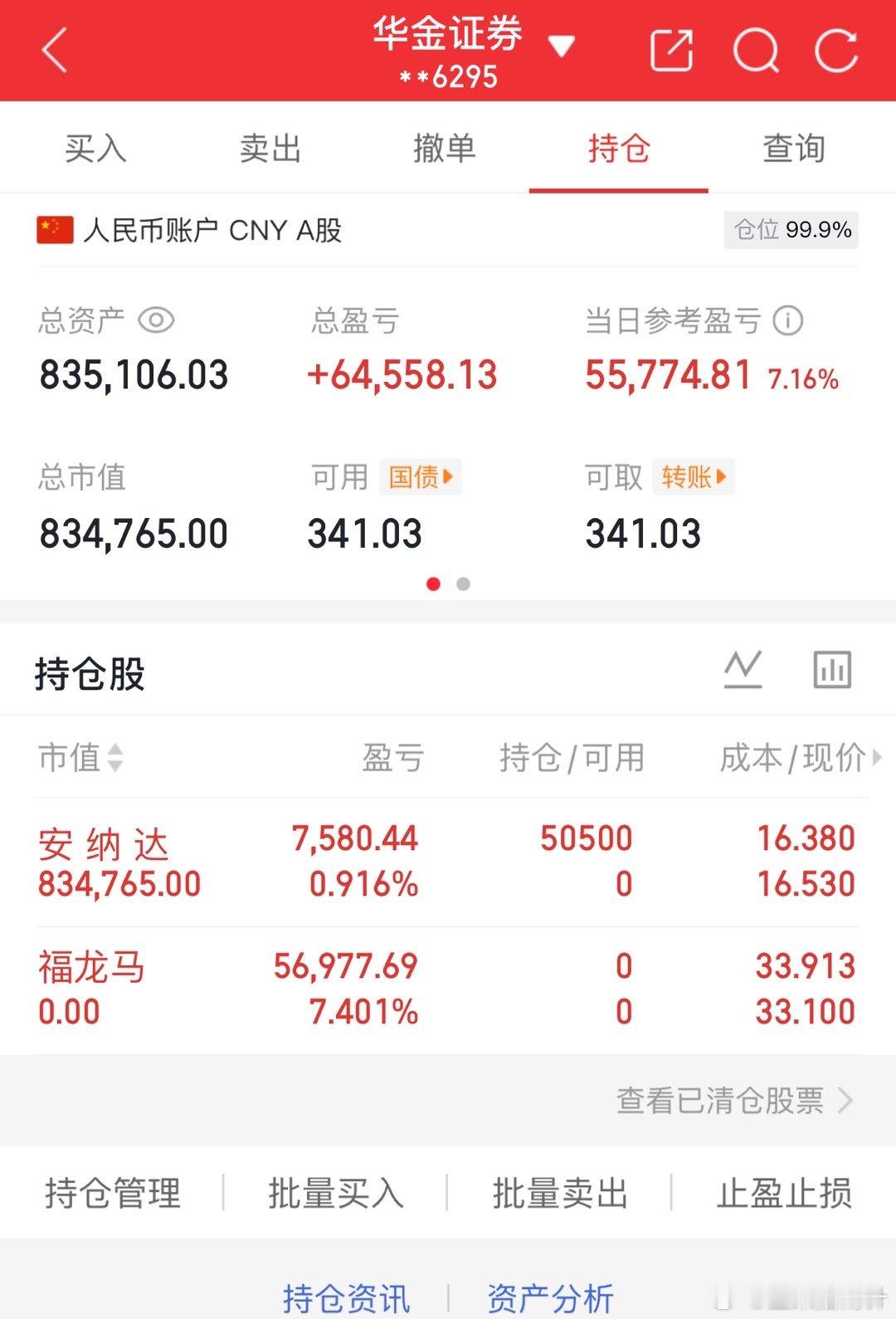The image size is (896, 1319).
Task: Open the line chart view for 持仓股
Action: 744,668
